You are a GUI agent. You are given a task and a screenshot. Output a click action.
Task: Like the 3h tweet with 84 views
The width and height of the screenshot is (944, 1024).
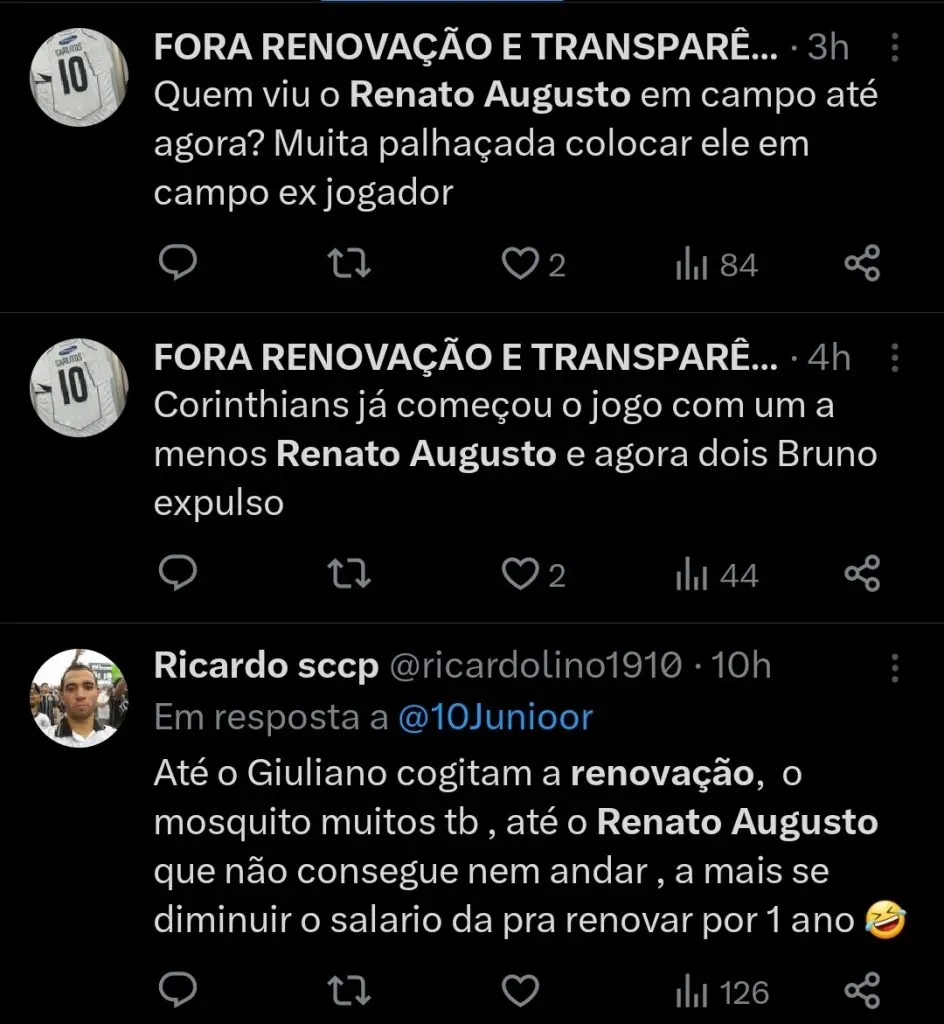point(519,264)
